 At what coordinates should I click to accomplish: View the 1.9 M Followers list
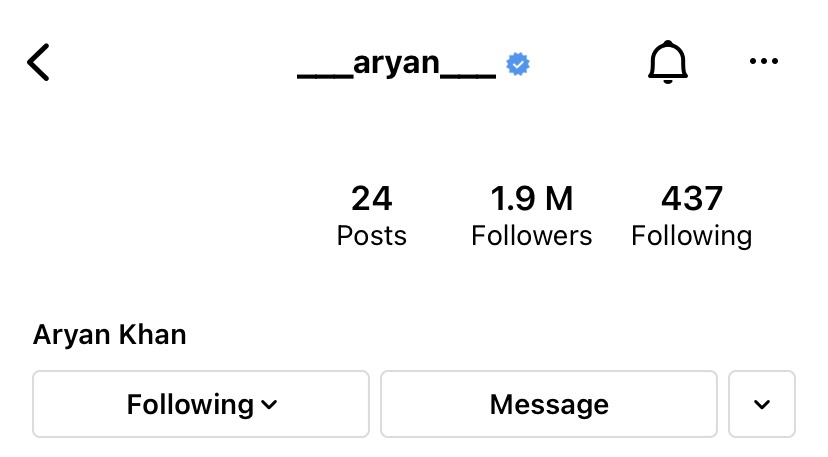point(531,215)
